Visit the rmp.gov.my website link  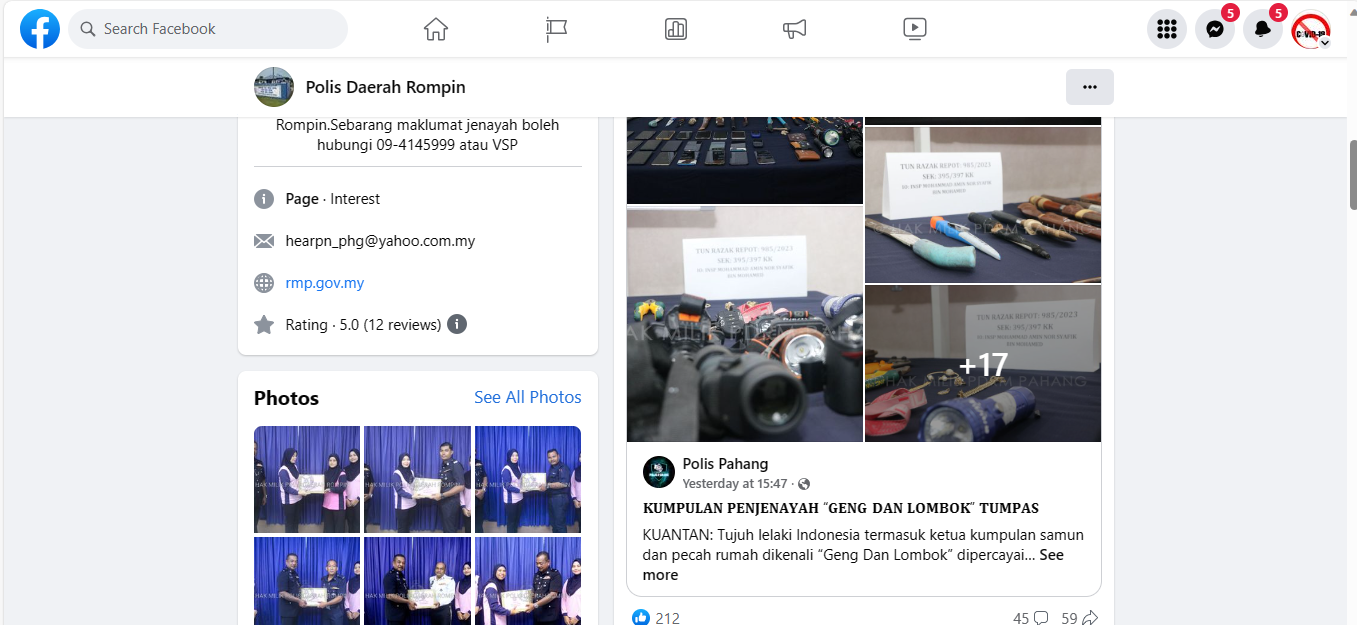[324, 283]
